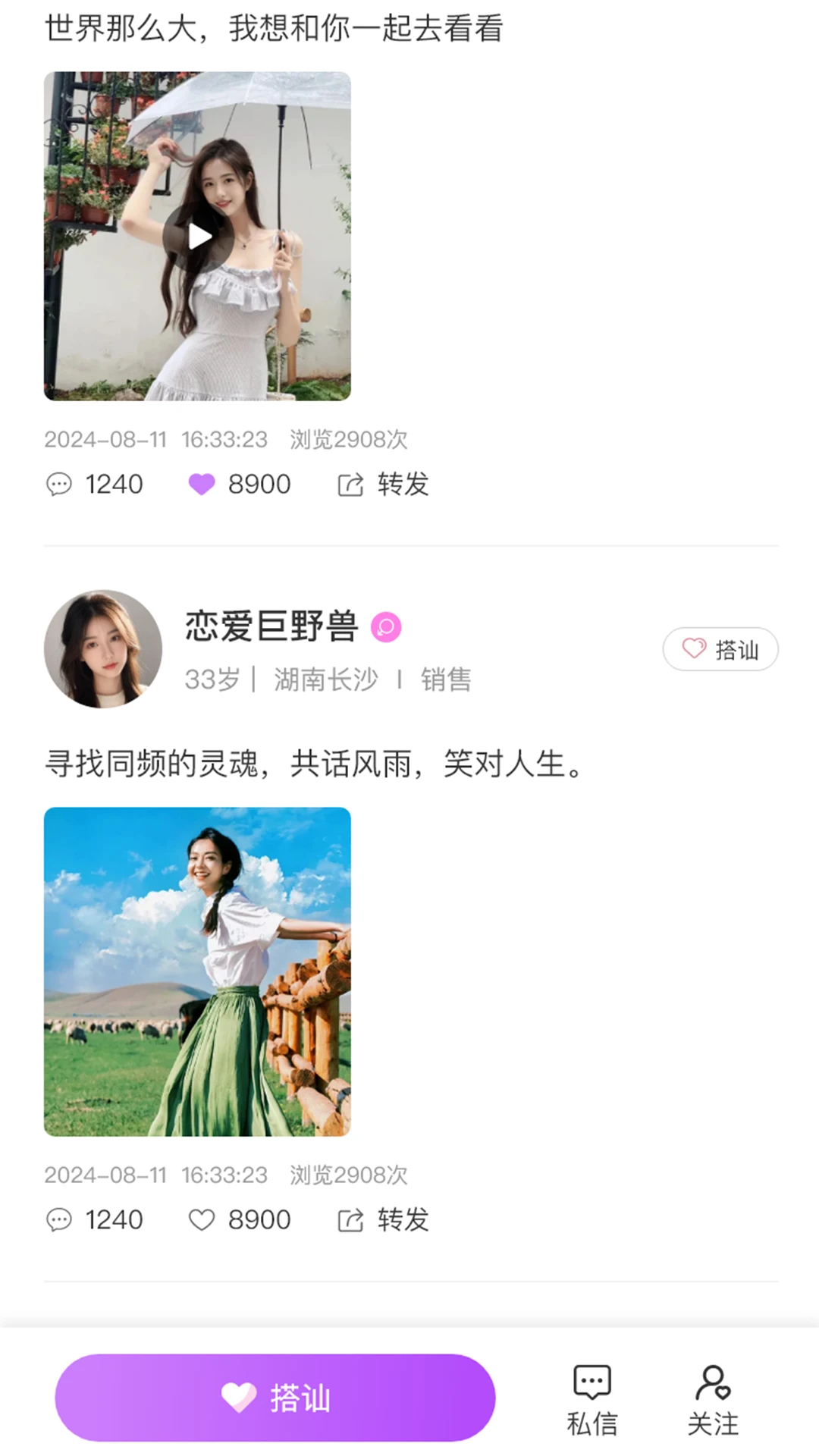
Task: Open 恋爱巨野兽's profile avatar
Action: 103,649
